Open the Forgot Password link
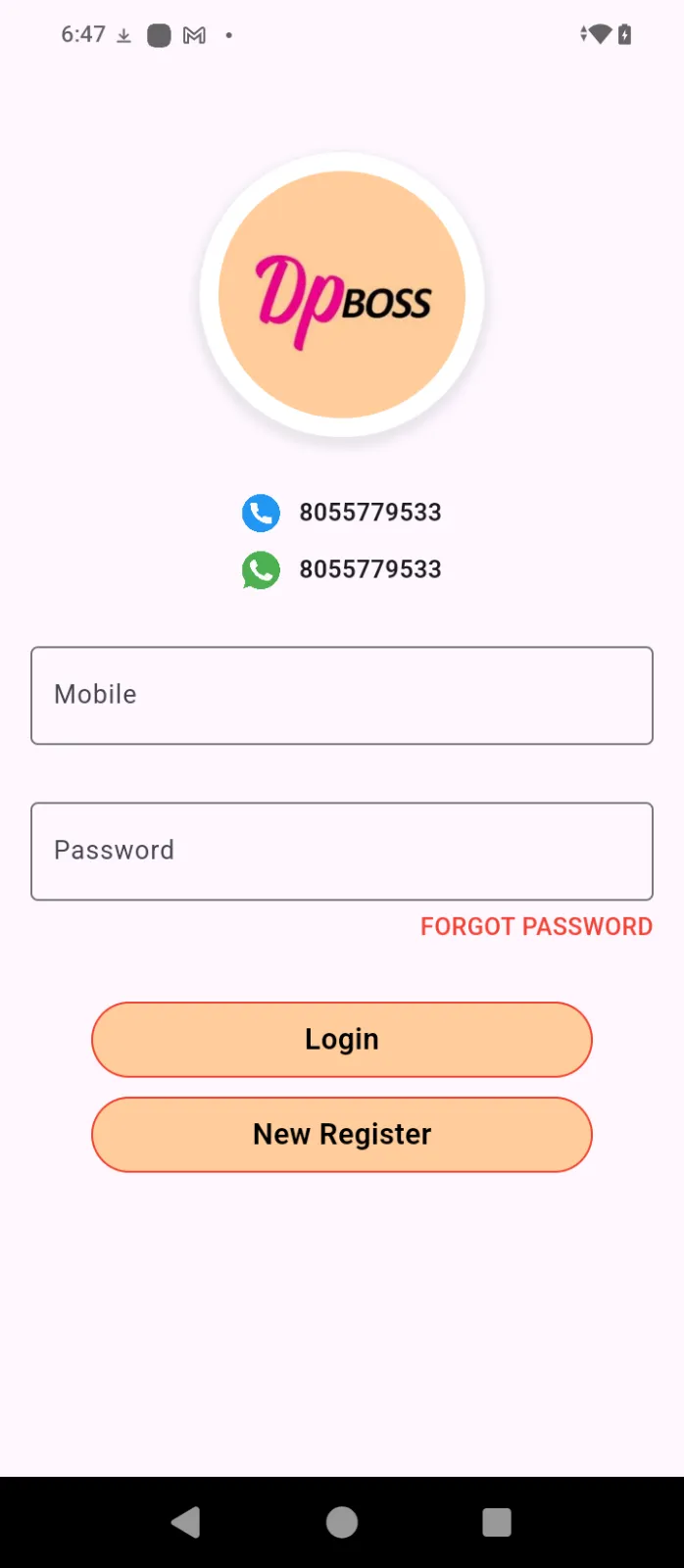Screen dimensions: 684x1568 pyautogui.click(x=536, y=926)
